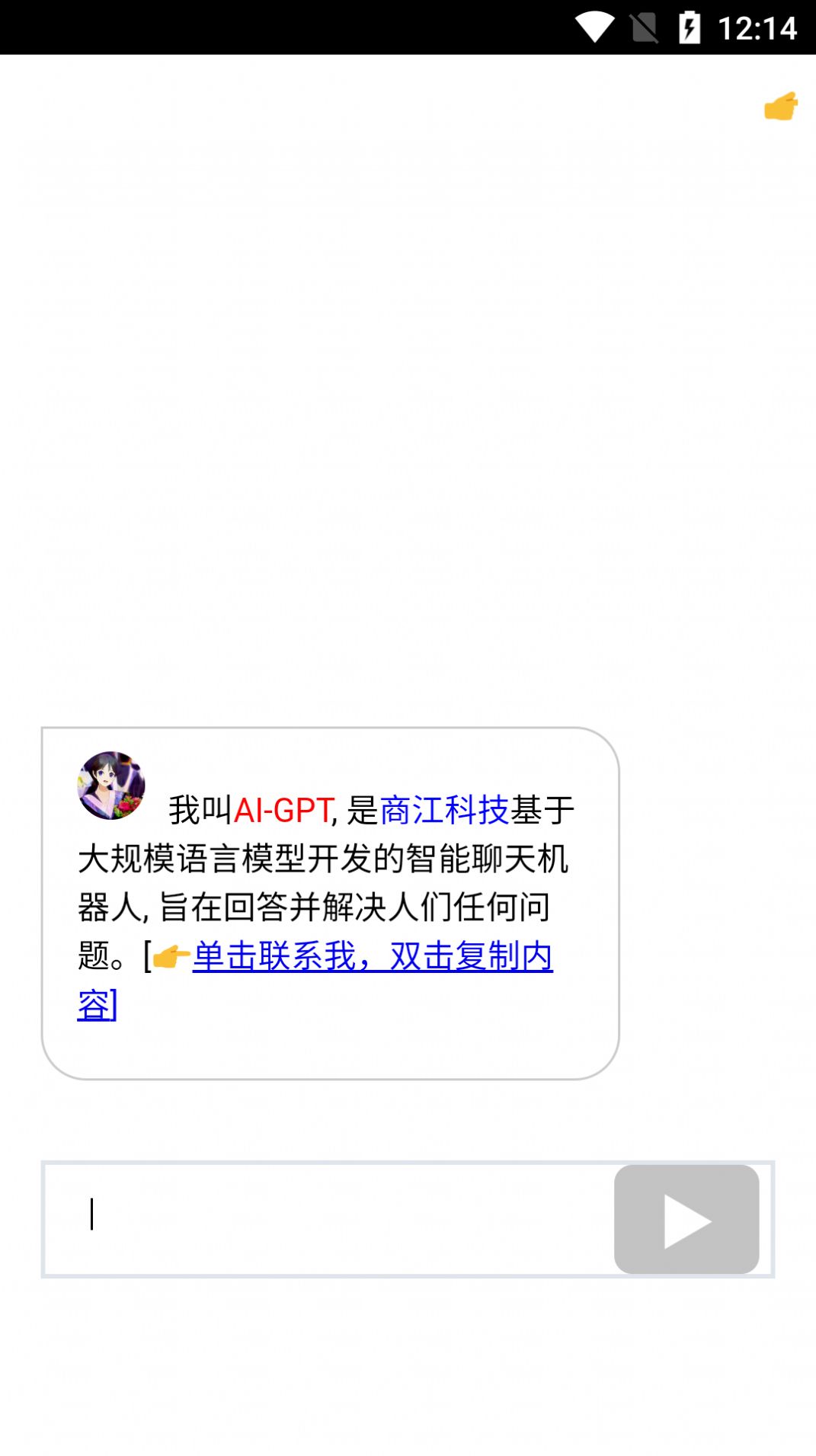Tap inside the empty chat background area

(x=408, y=419)
